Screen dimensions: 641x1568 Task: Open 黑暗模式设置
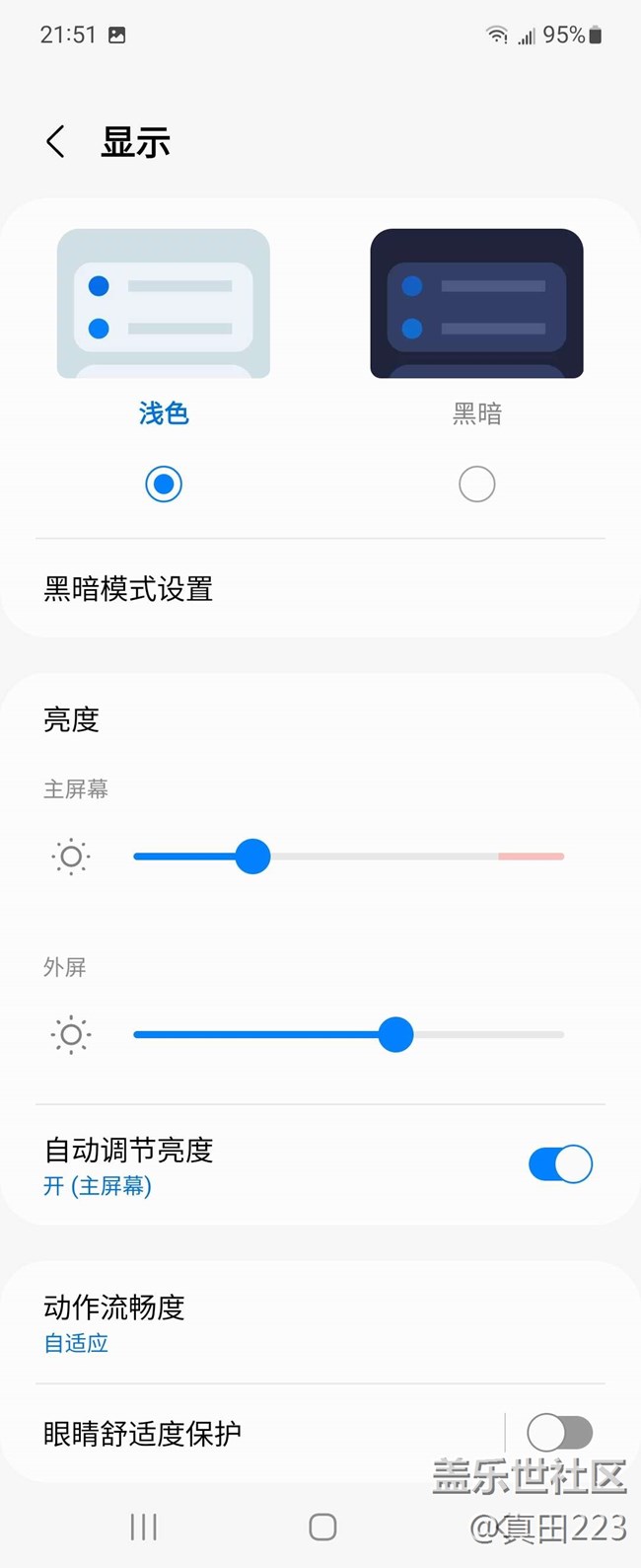pos(128,590)
